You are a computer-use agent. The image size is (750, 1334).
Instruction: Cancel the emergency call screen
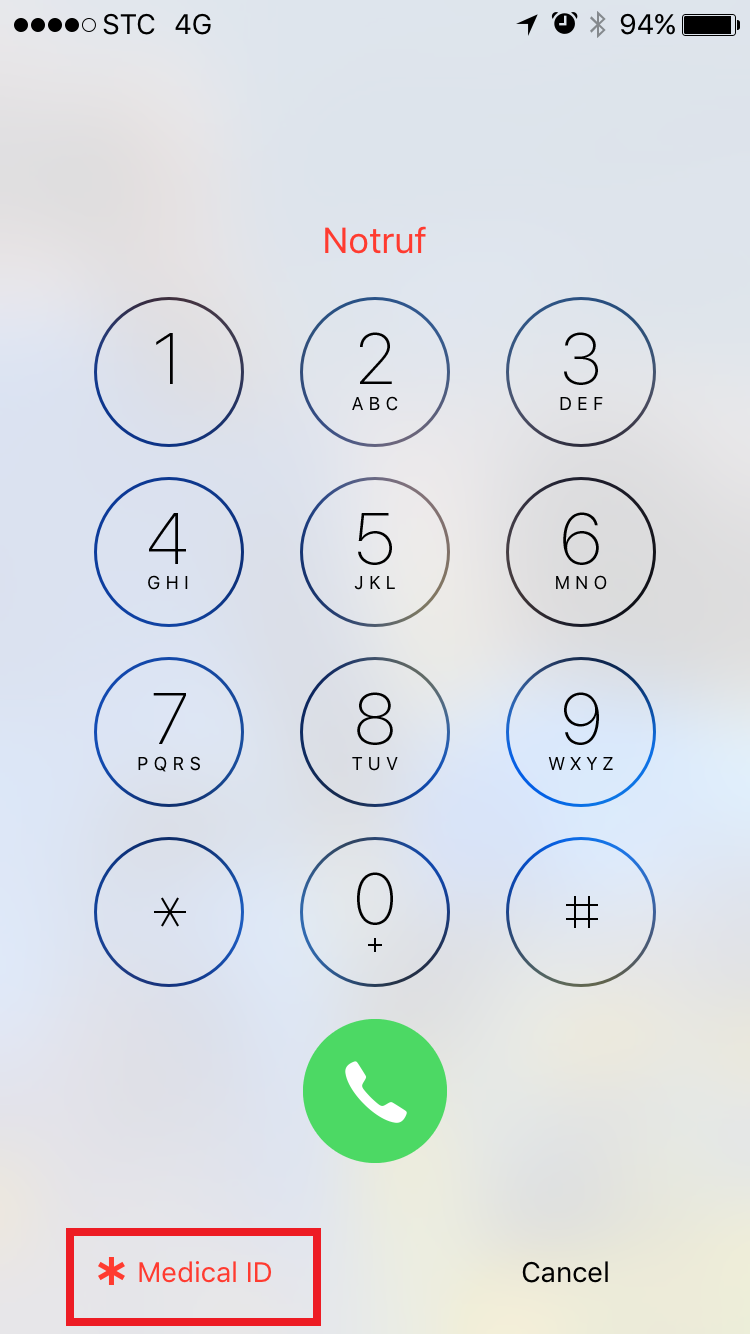coord(565,1273)
